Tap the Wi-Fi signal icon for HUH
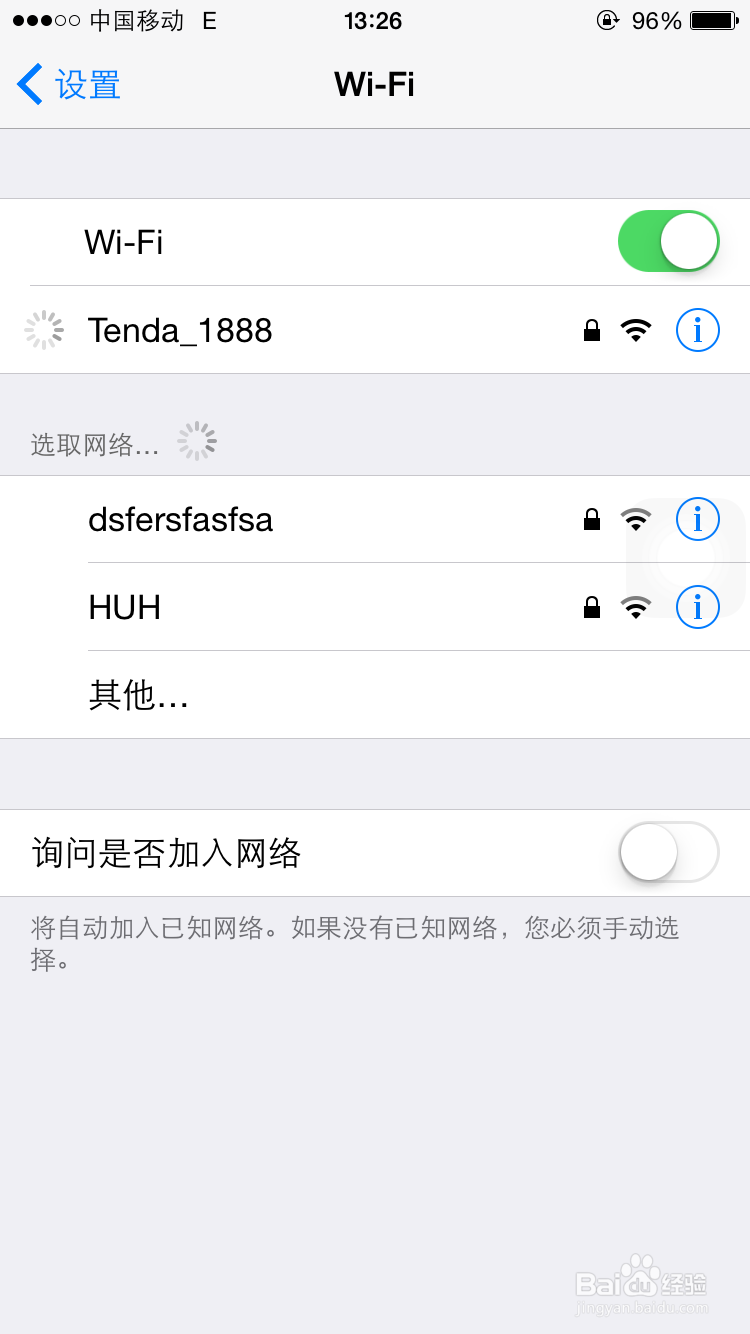 point(637,606)
